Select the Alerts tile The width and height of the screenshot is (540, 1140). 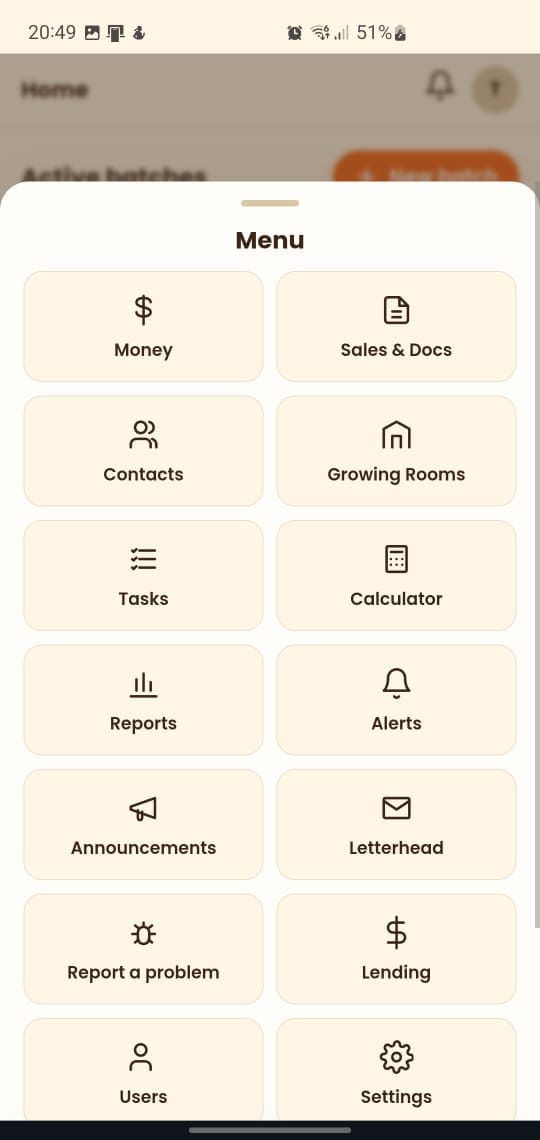tap(396, 700)
